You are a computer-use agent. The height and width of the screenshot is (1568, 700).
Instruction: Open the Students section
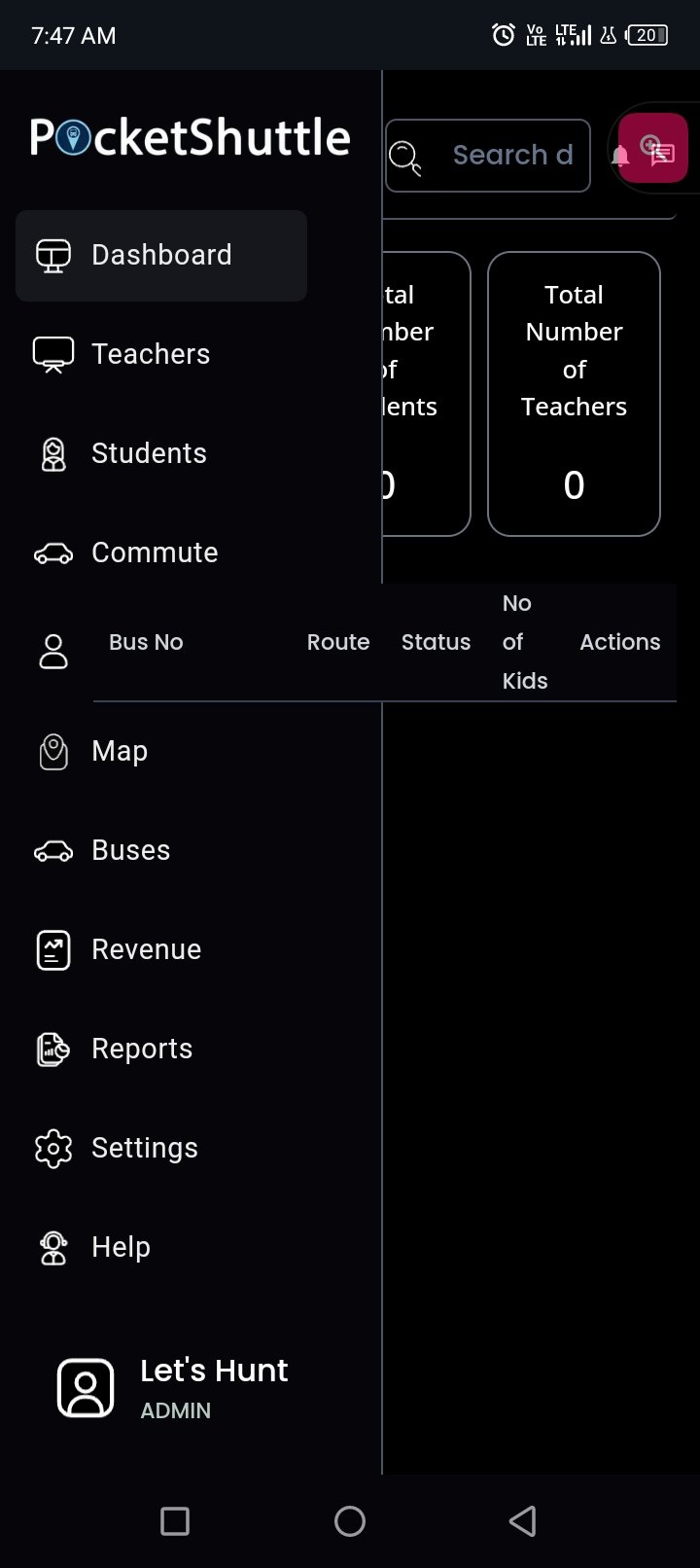(161, 453)
